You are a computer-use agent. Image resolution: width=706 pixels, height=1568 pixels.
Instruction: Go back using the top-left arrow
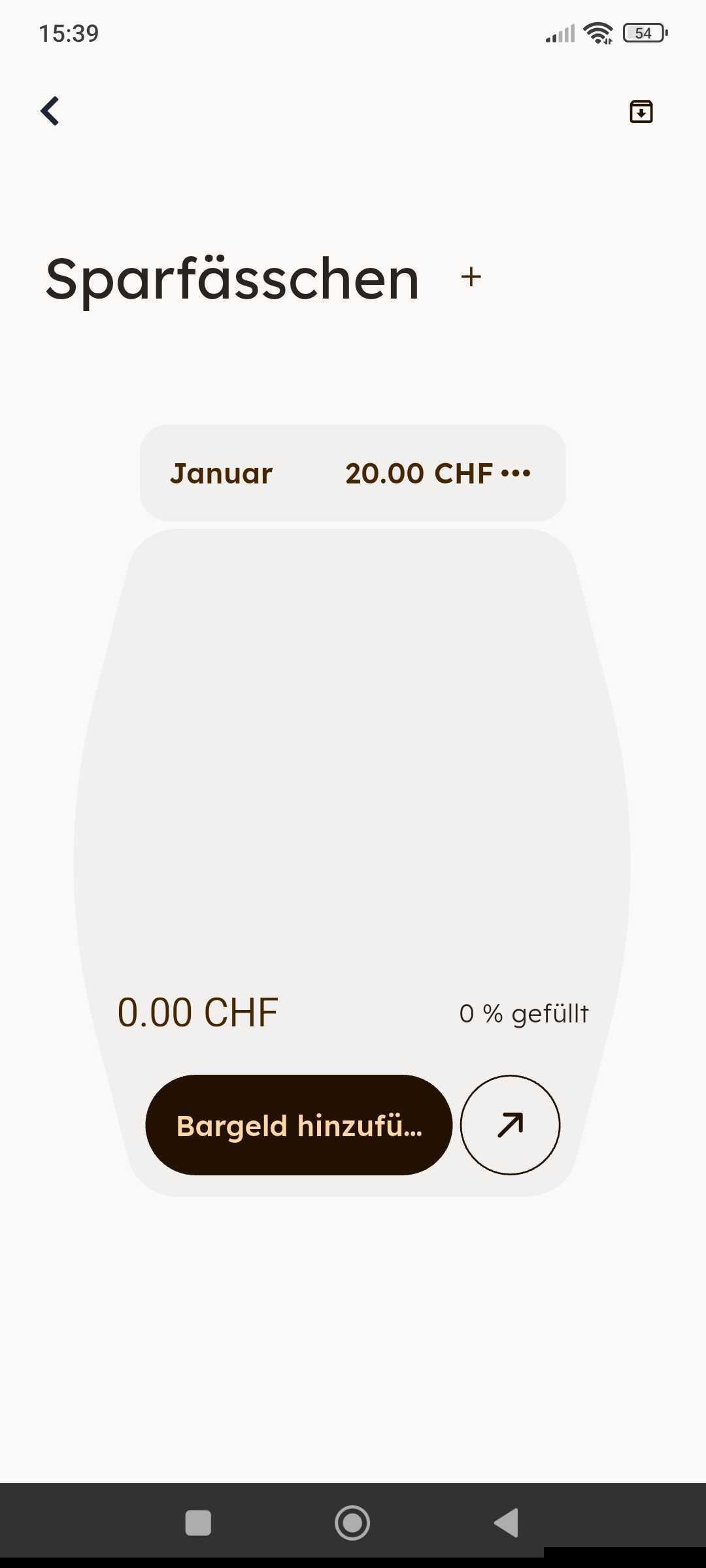tap(50, 111)
